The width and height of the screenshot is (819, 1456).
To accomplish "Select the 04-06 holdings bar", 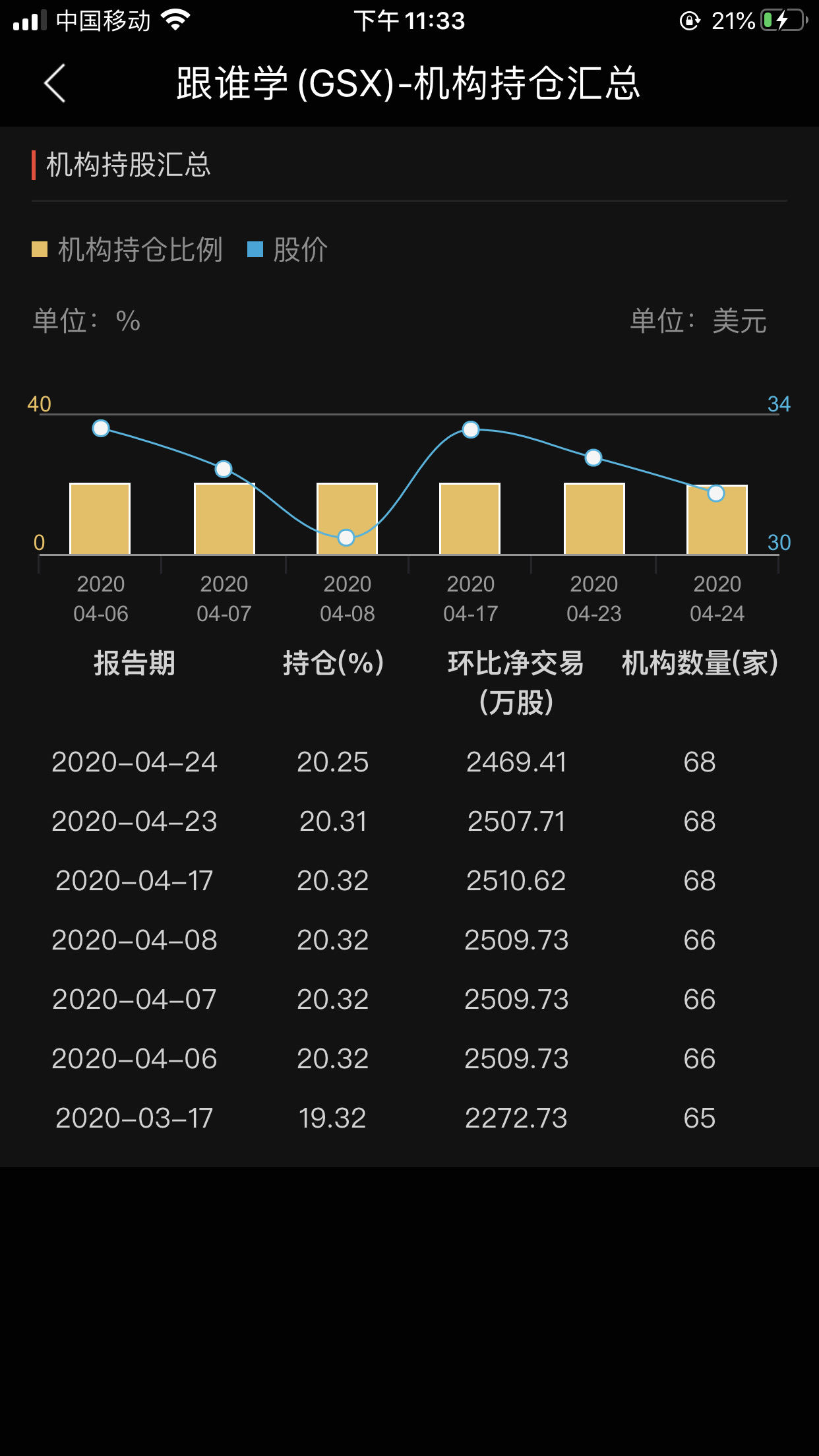I will pos(100,519).
